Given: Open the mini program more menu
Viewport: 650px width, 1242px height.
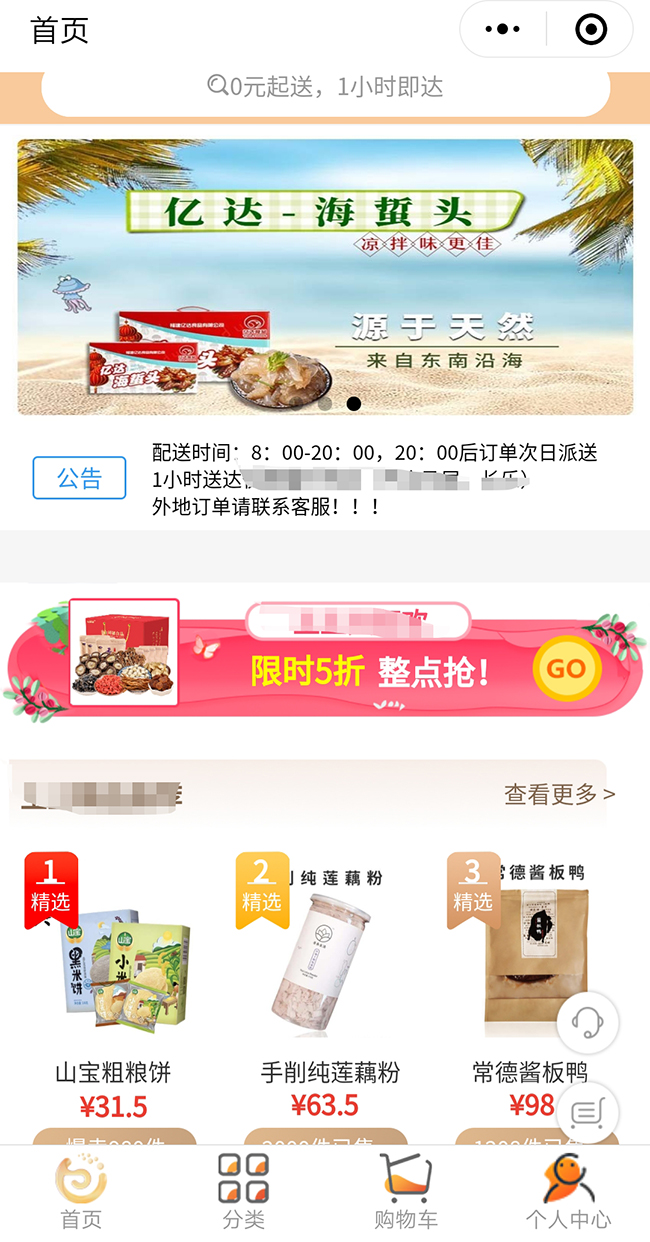Looking at the screenshot, I should (x=502, y=30).
